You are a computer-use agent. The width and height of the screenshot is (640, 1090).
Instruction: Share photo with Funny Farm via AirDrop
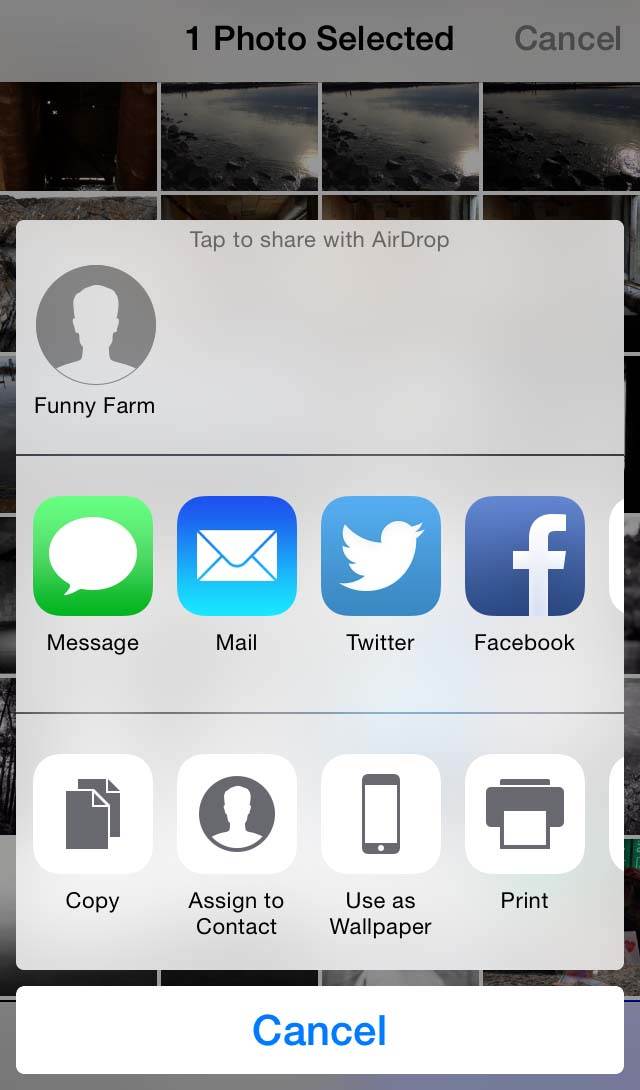pos(95,325)
